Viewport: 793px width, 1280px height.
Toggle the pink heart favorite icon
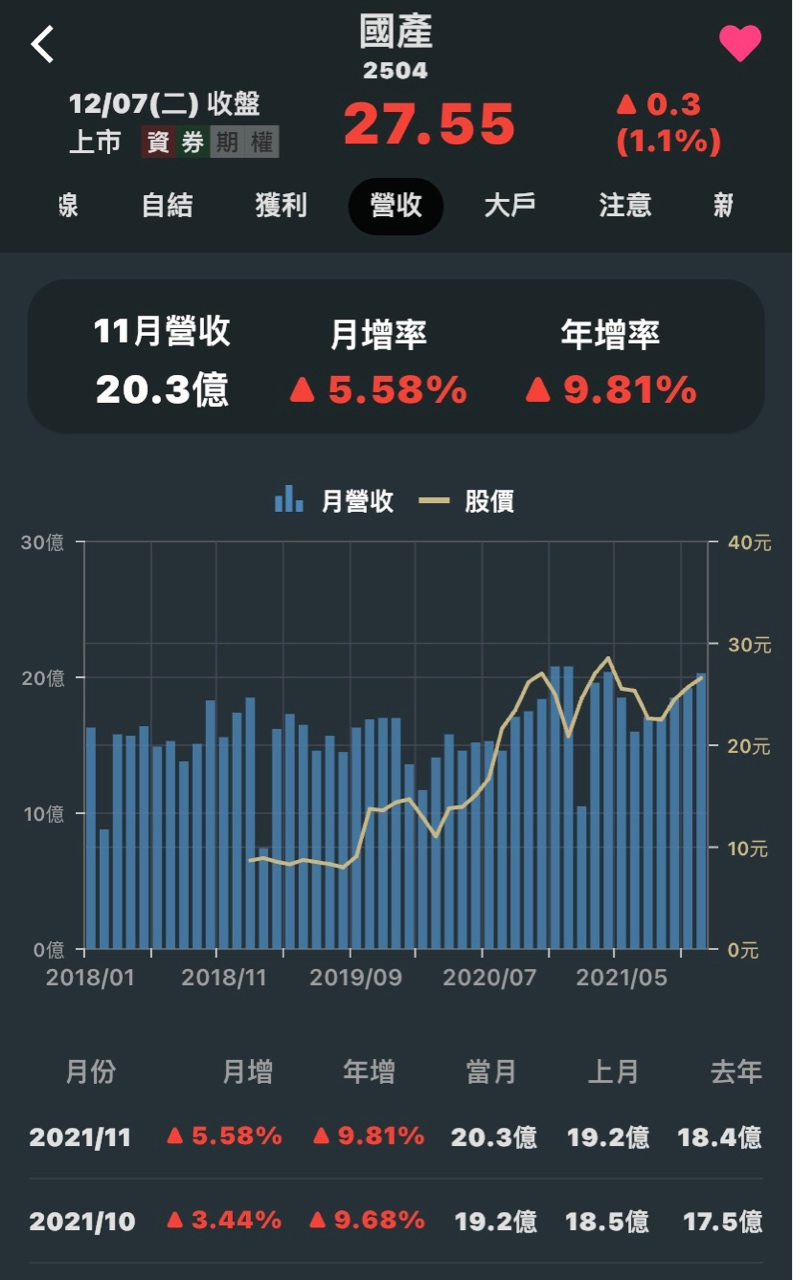(740, 44)
